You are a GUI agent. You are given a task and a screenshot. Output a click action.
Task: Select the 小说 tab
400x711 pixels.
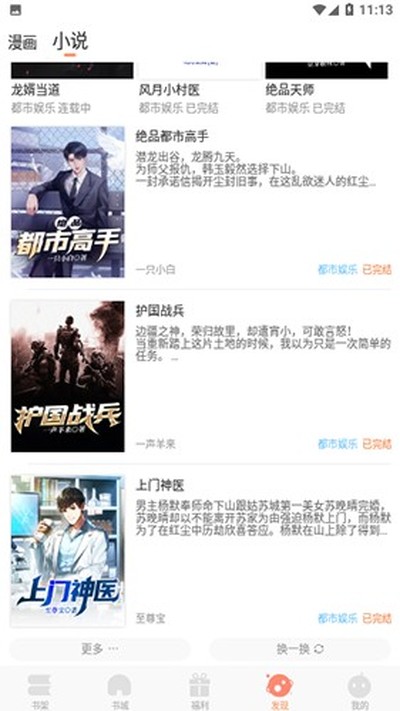click(x=70, y=41)
